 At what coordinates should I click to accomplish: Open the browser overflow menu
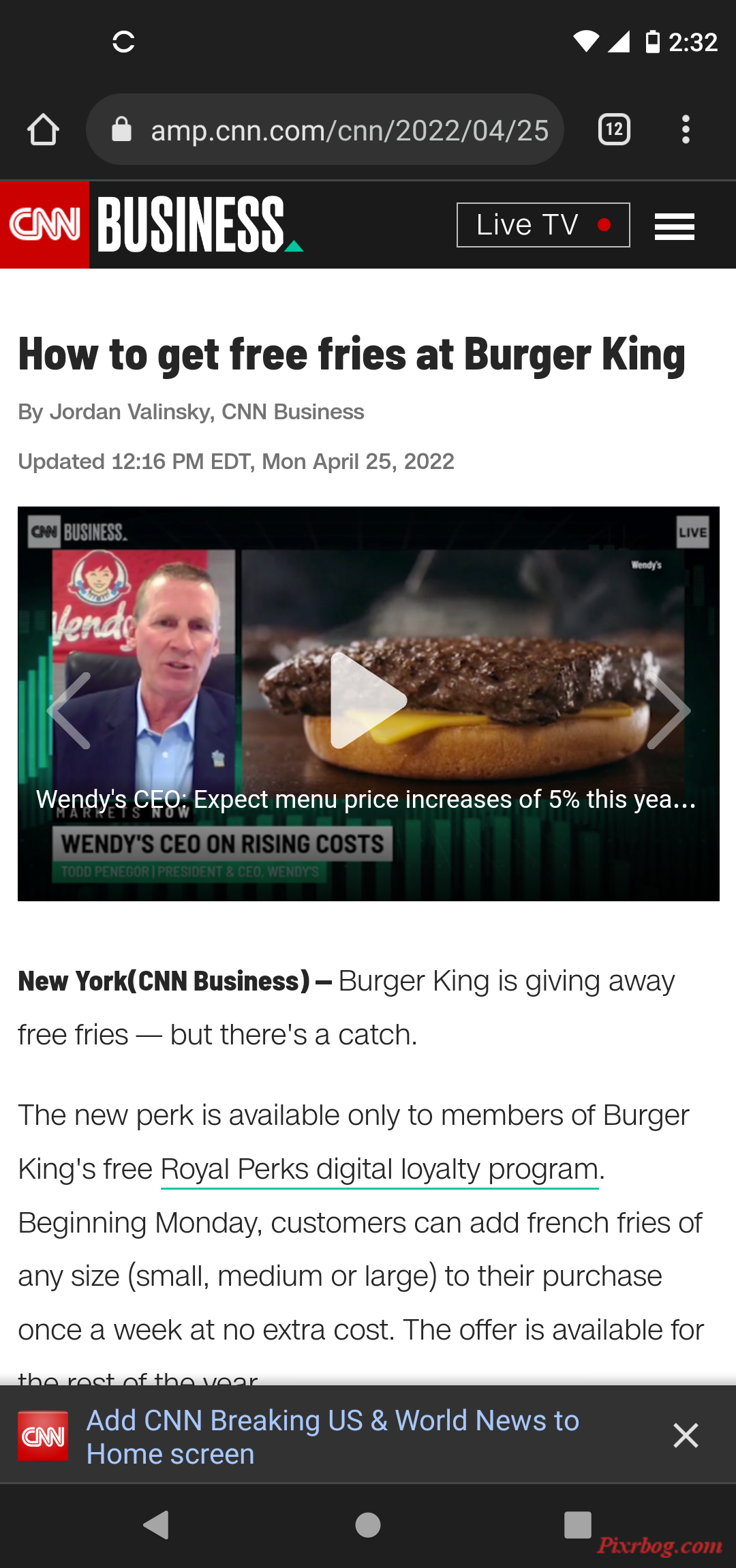point(686,130)
